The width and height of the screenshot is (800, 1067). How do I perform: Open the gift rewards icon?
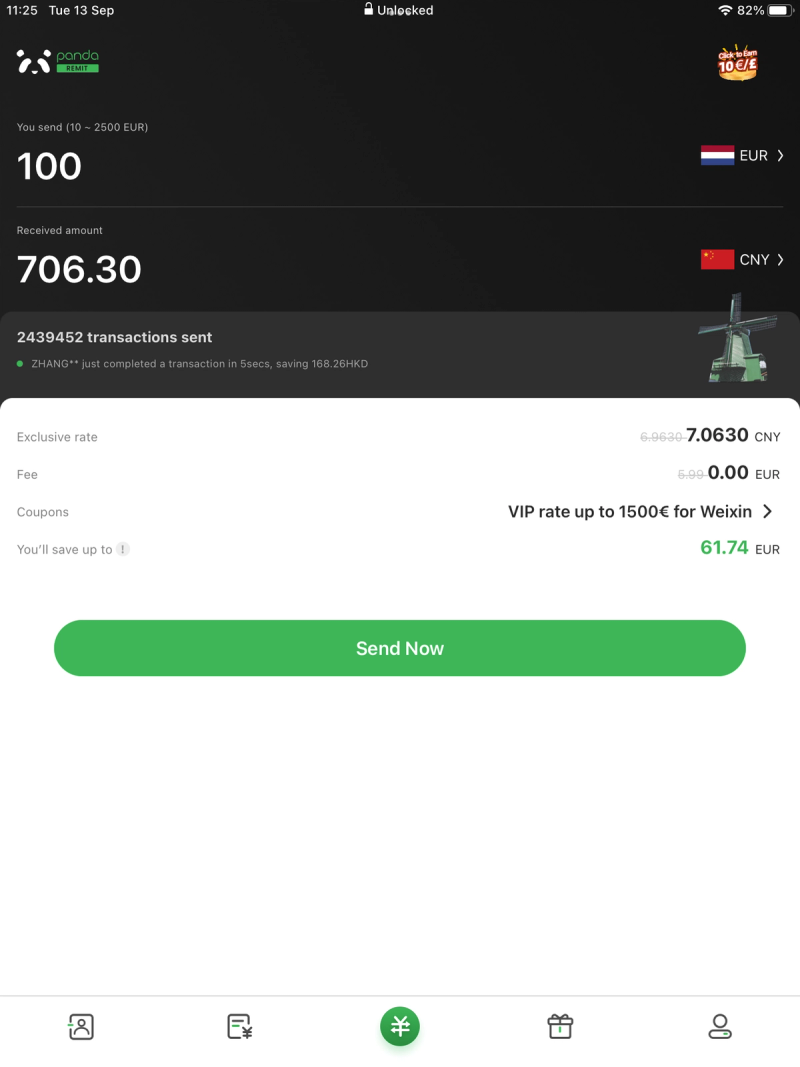pos(560,1026)
